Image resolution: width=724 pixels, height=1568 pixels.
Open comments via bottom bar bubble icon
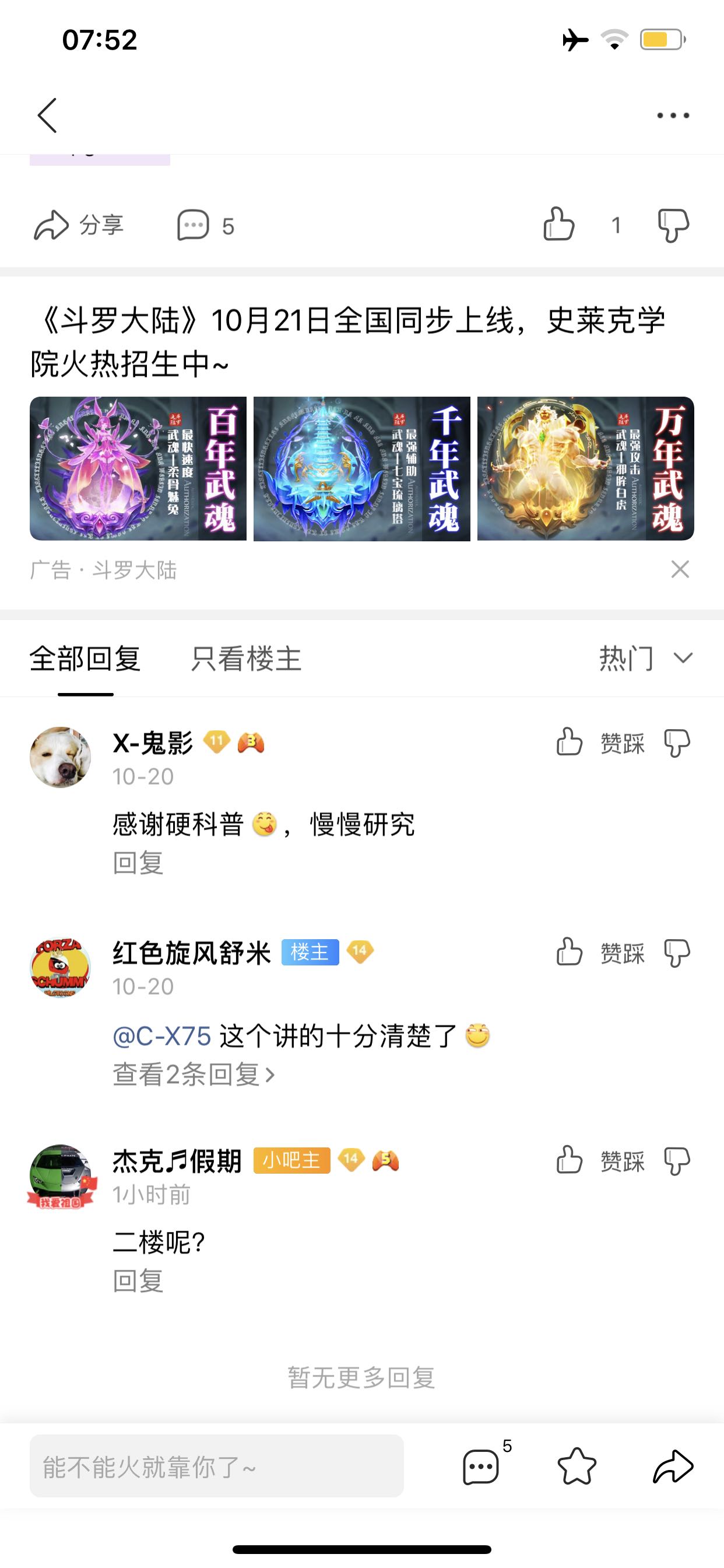[x=482, y=1466]
